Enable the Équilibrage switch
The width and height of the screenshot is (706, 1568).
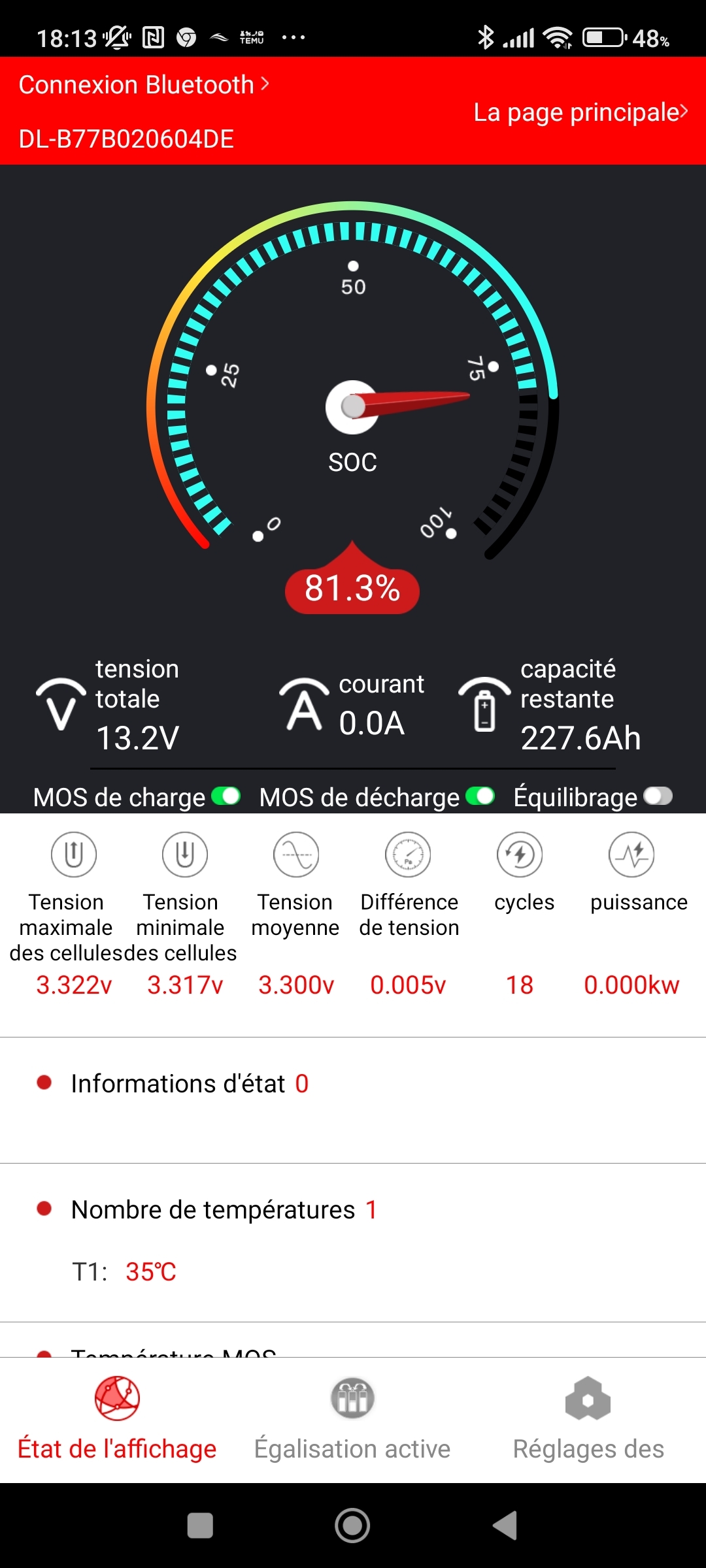658,796
